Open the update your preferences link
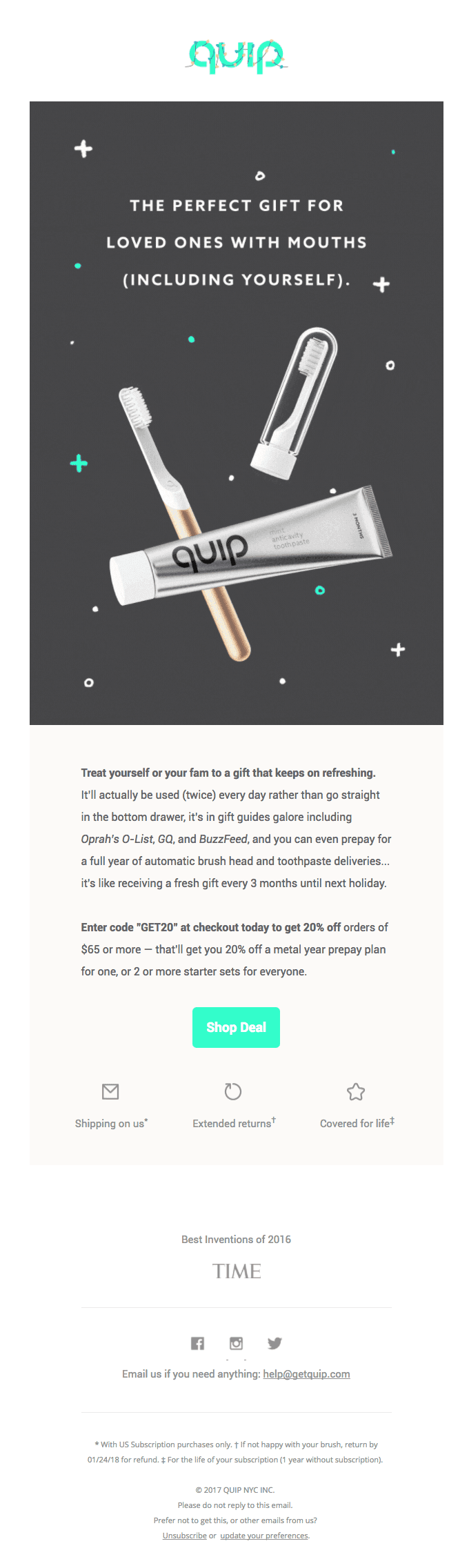Screen dimensions: 469x1568 [264, 1535]
